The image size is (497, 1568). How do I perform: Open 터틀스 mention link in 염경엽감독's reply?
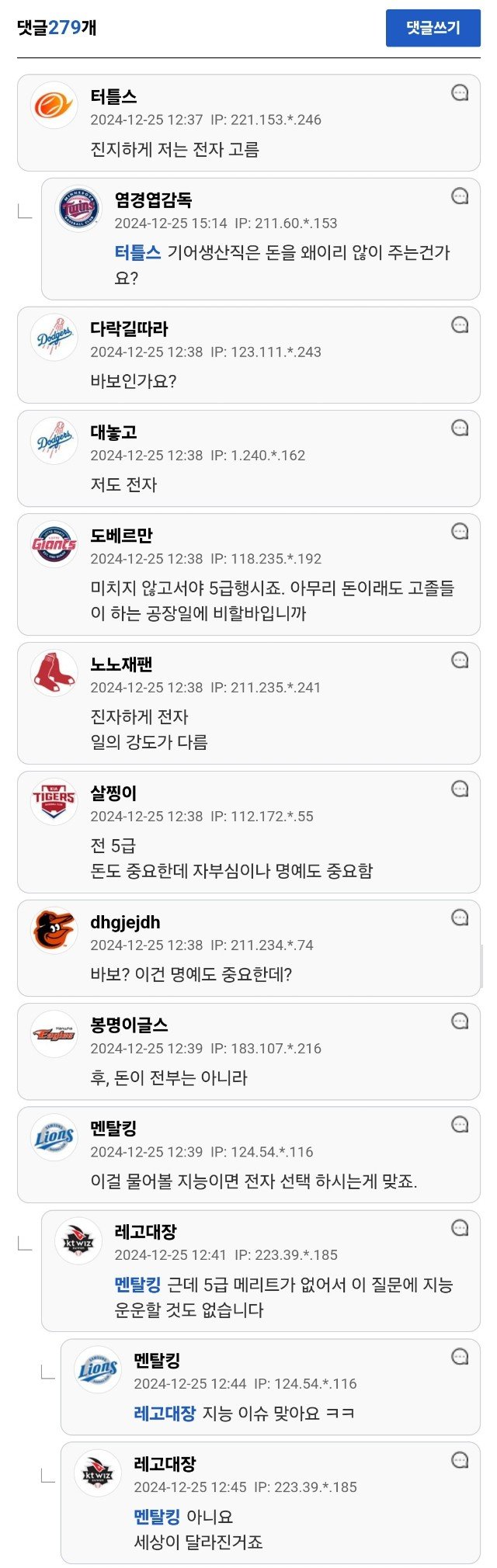(137, 252)
